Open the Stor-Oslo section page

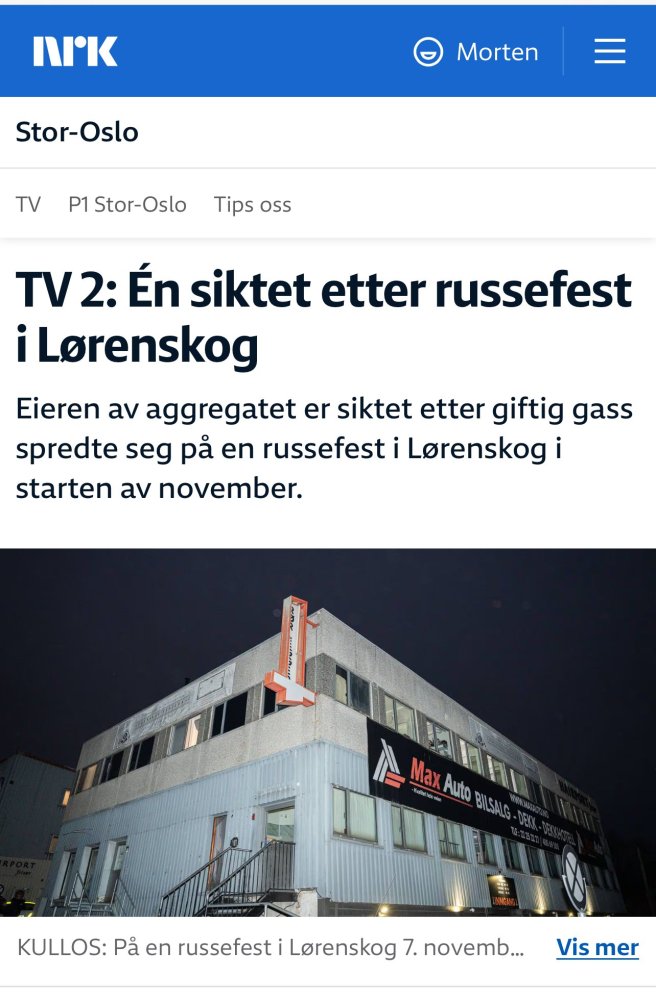pos(77,132)
